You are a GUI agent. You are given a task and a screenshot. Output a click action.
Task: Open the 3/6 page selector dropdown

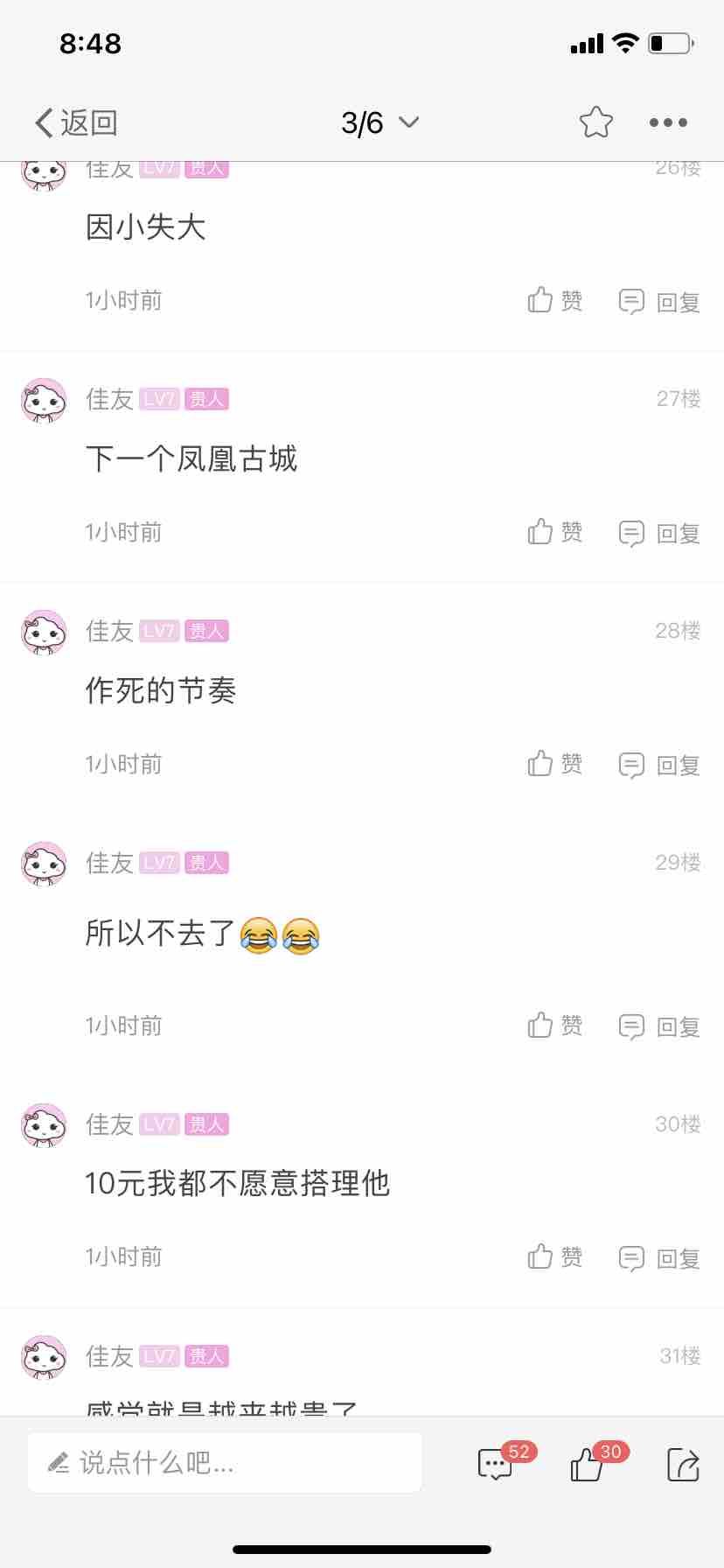pos(379,122)
